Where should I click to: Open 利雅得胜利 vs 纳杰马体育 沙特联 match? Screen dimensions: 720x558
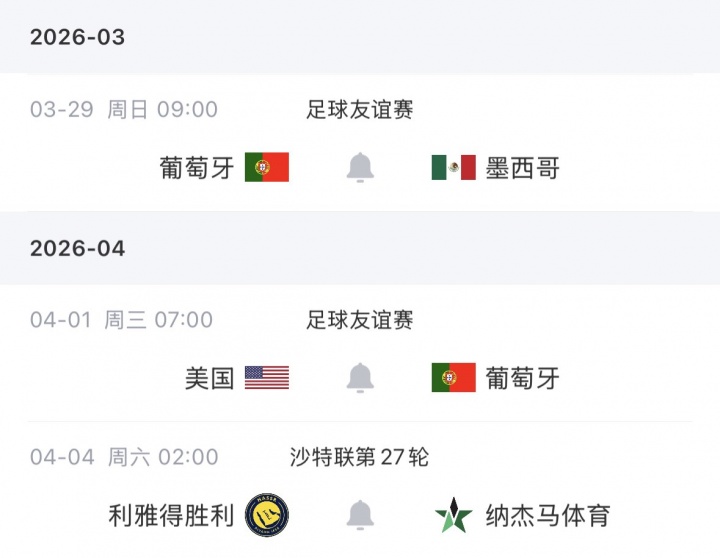360,458
